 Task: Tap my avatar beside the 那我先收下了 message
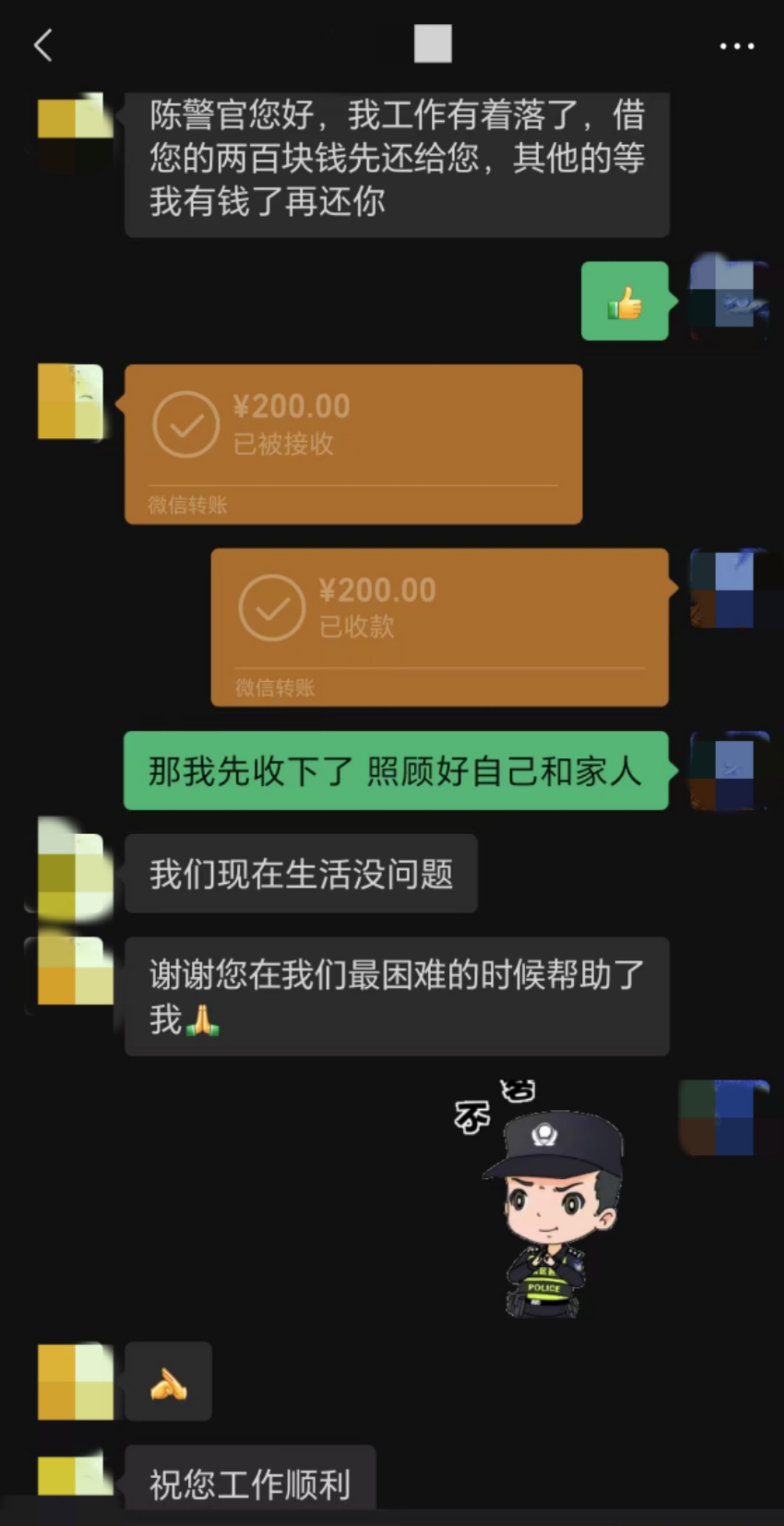point(728,770)
